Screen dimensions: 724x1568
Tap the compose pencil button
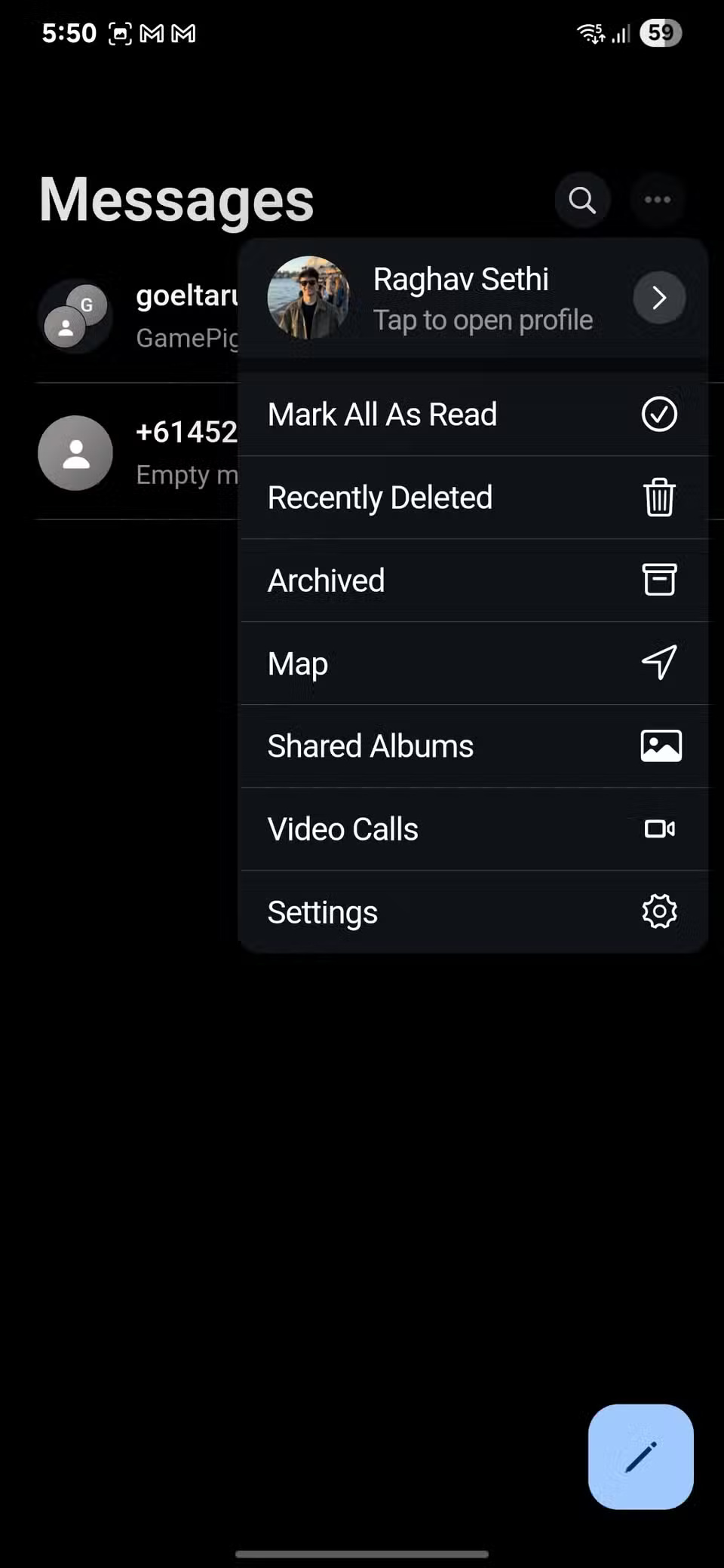(640, 1458)
